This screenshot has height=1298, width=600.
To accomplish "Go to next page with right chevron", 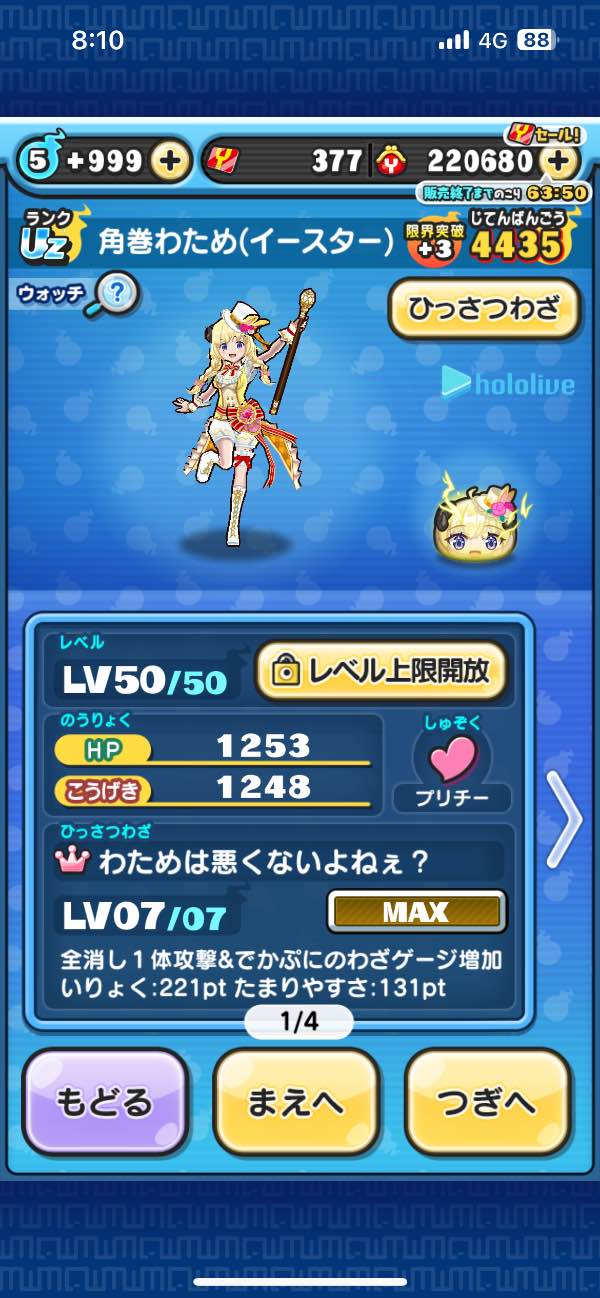I will pos(565,818).
